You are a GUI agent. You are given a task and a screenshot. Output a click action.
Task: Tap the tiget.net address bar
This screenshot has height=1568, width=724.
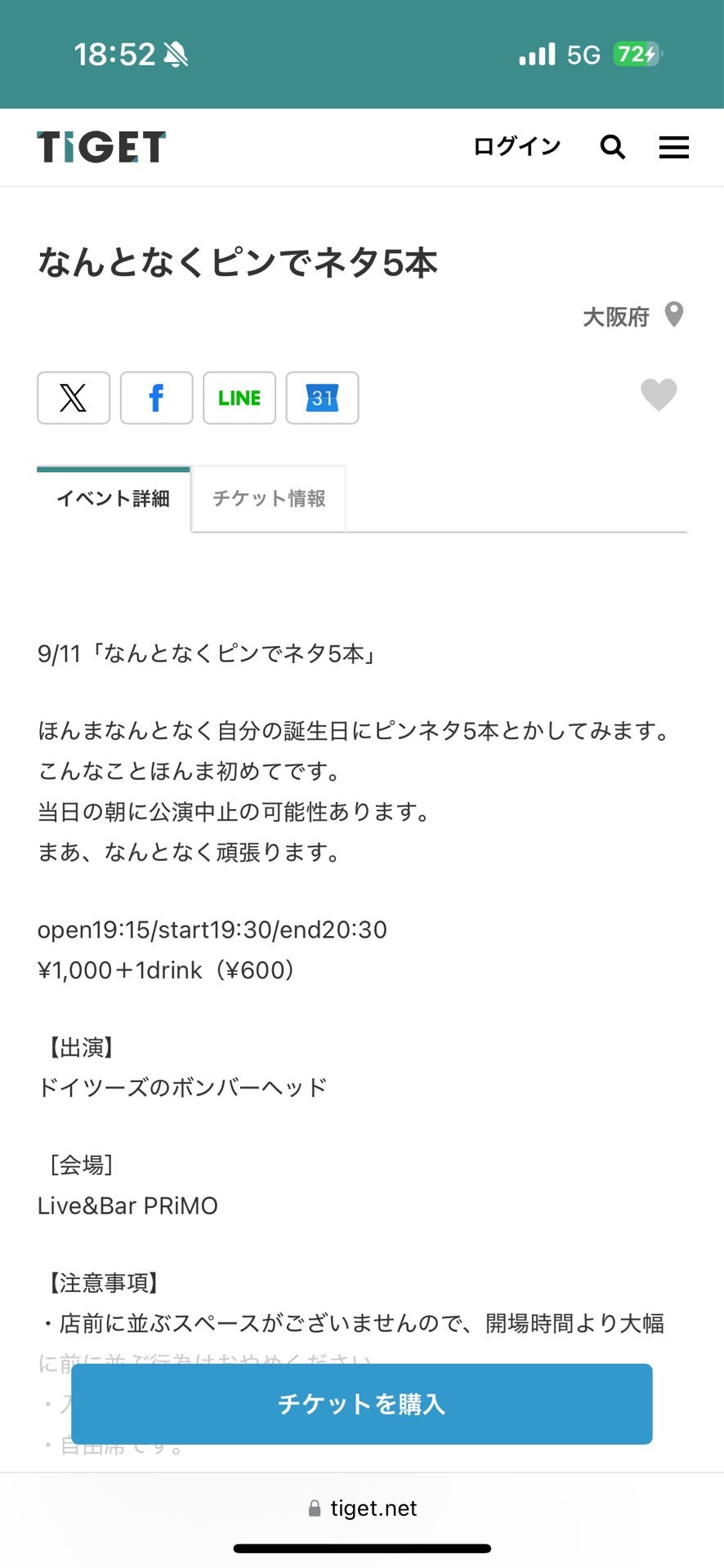click(x=363, y=1508)
